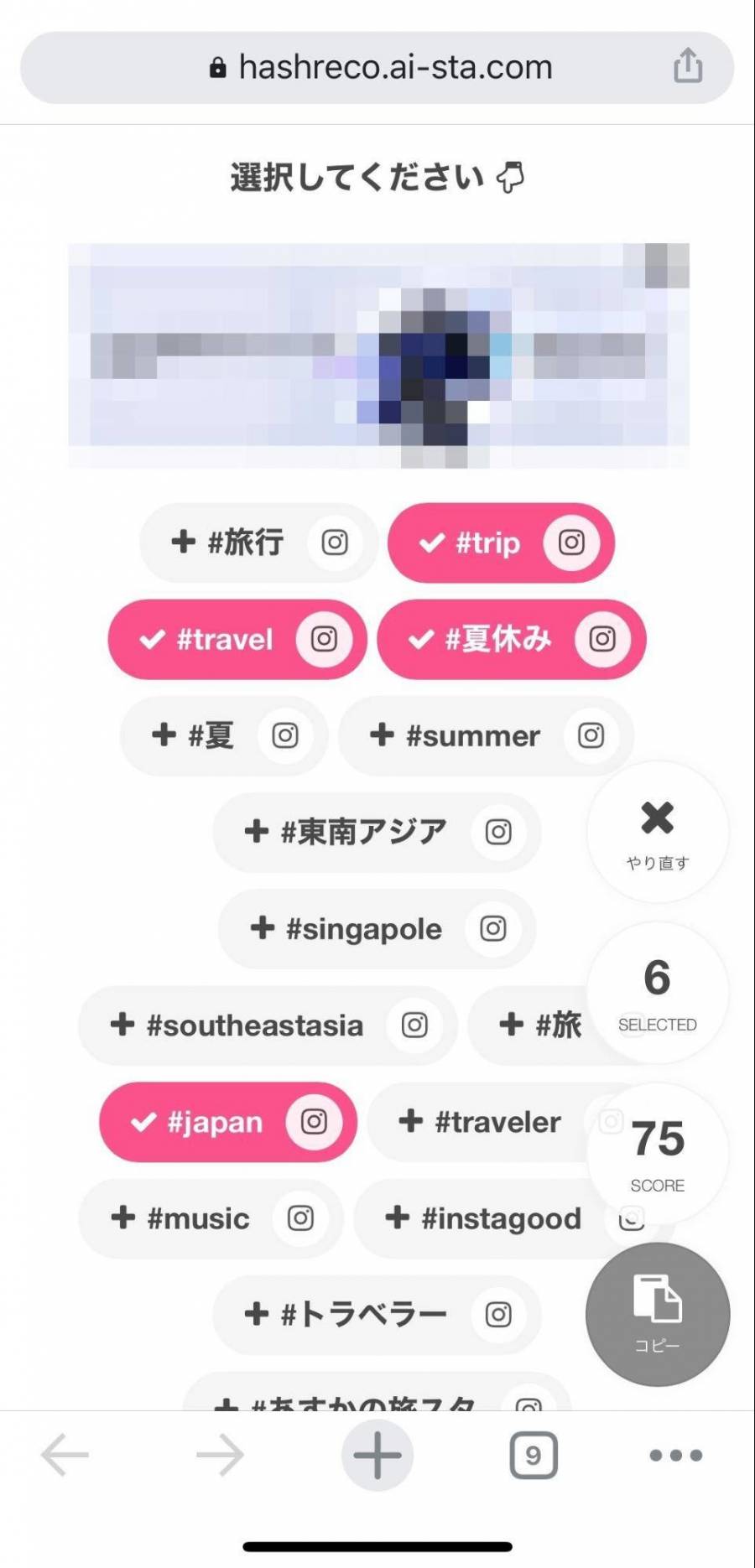The width and height of the screenshot is (755, 1568).
Task: Tap the hashreco.ai-sta.com address field
Action: coord(382,68)
